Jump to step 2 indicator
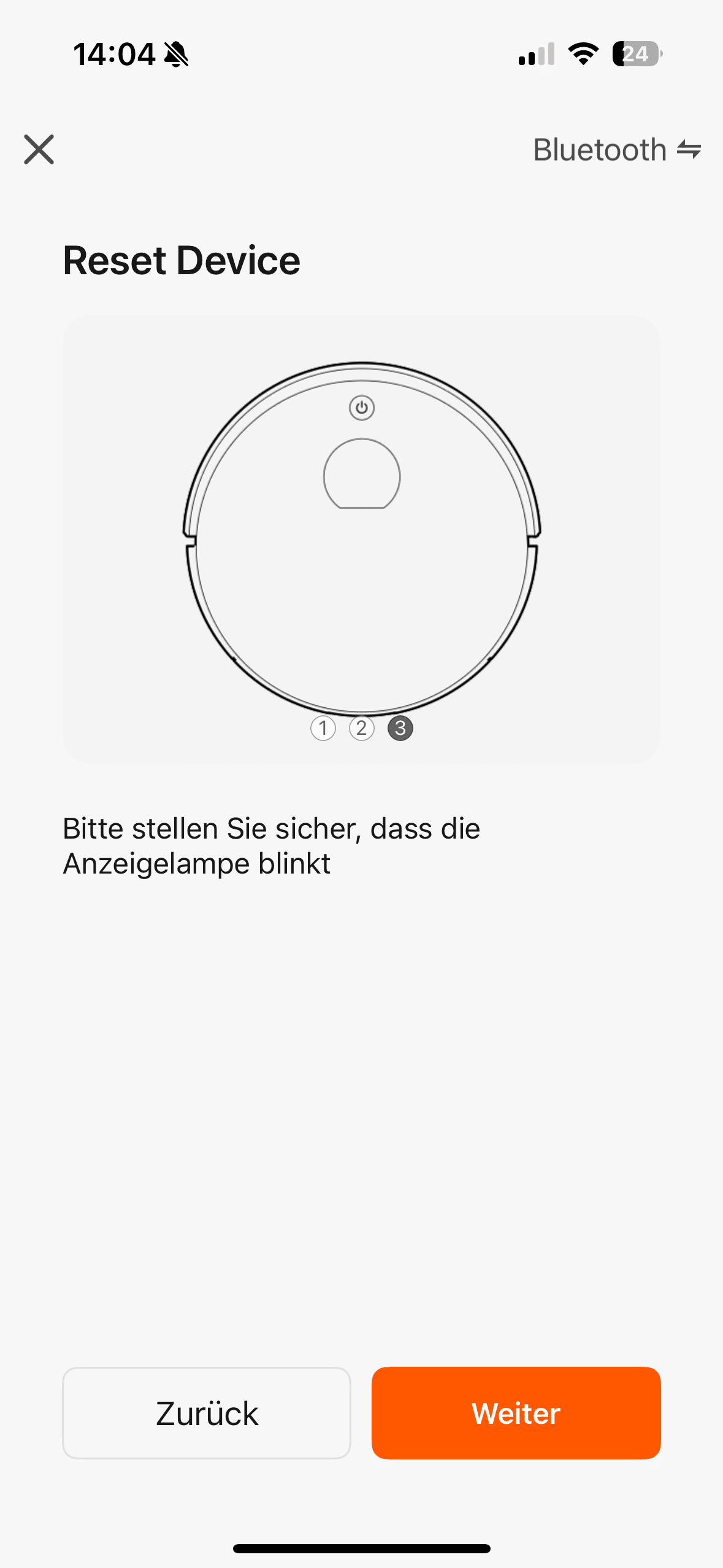Screen dimensions: 723x1568 [362, 728]
